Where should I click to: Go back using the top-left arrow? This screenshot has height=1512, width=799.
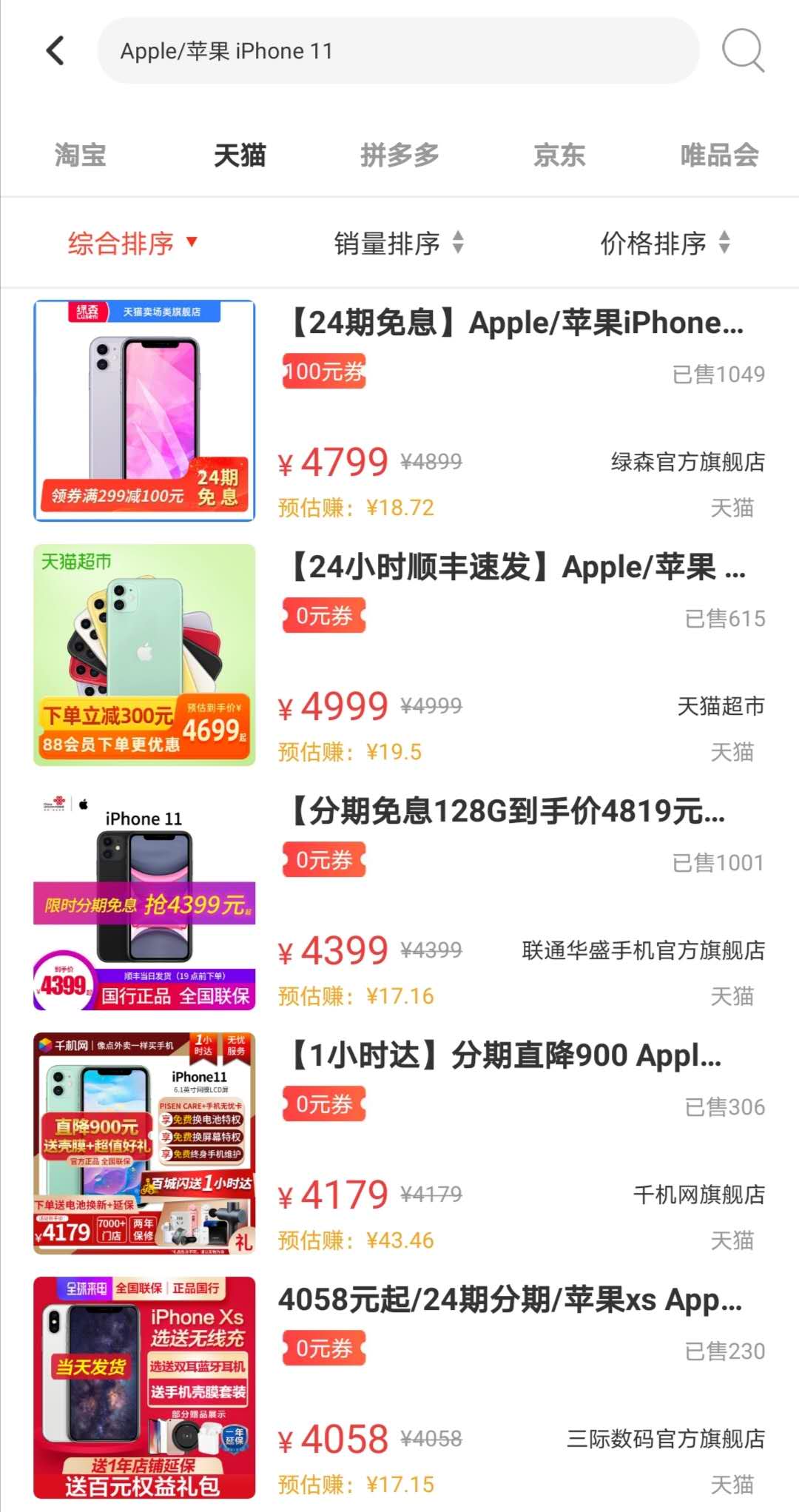coord(55,50)
